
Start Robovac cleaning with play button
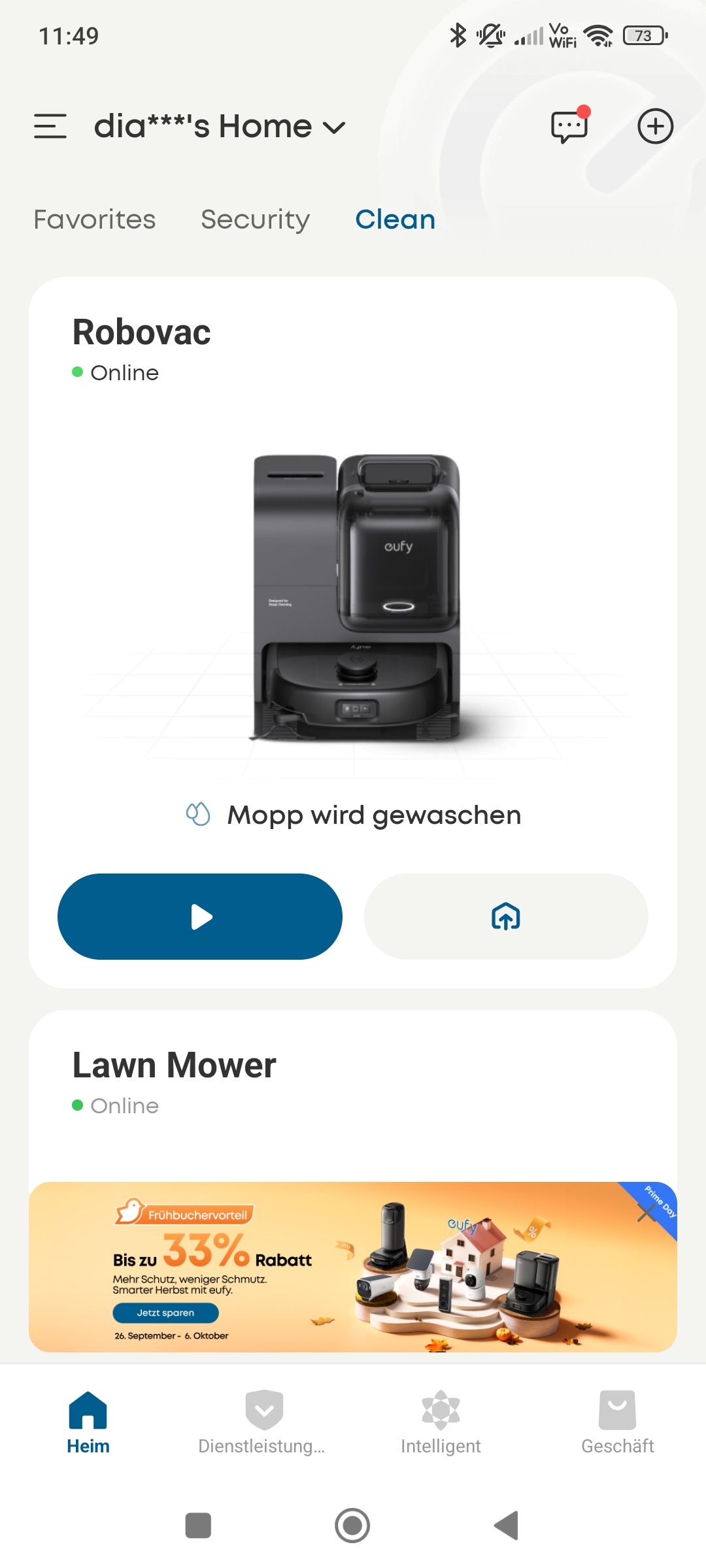coord(200,917)
